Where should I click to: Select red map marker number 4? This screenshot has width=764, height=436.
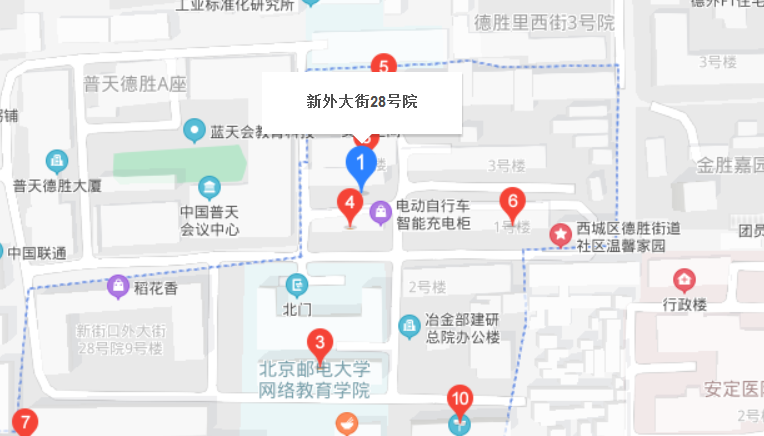pyautogui.click(x=349, y=206)
